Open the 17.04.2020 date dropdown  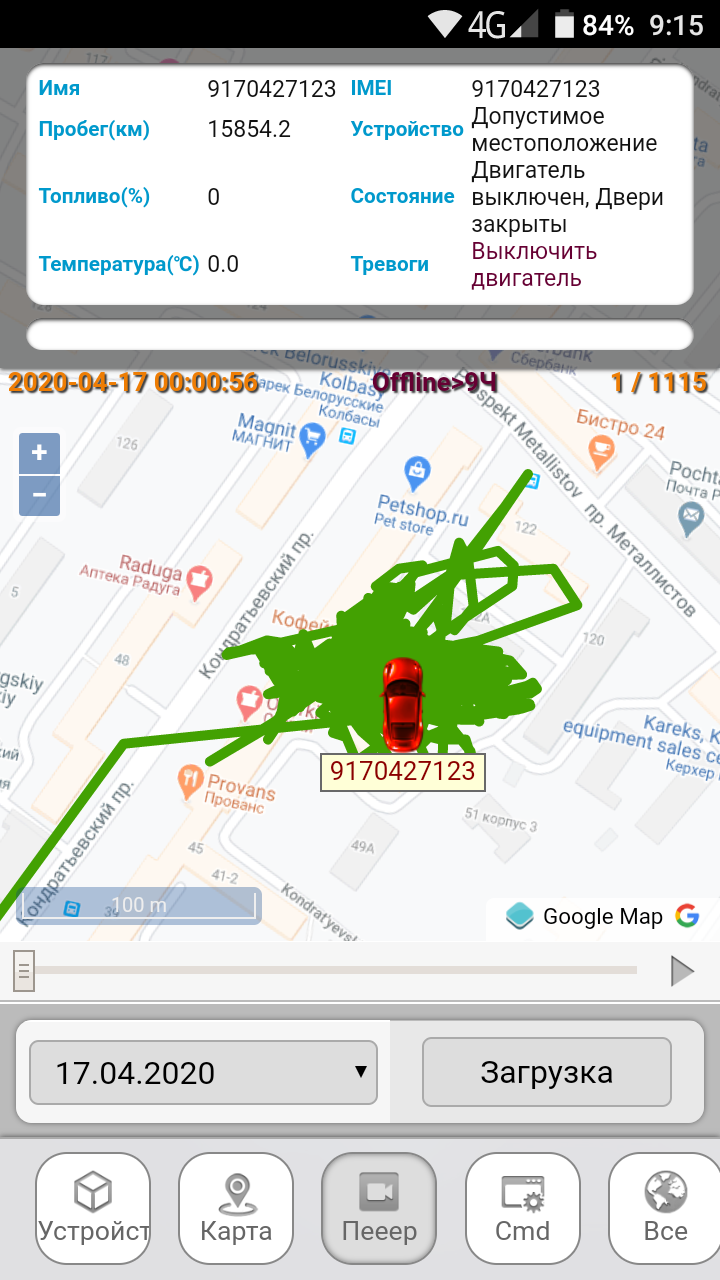(203, 1073)
